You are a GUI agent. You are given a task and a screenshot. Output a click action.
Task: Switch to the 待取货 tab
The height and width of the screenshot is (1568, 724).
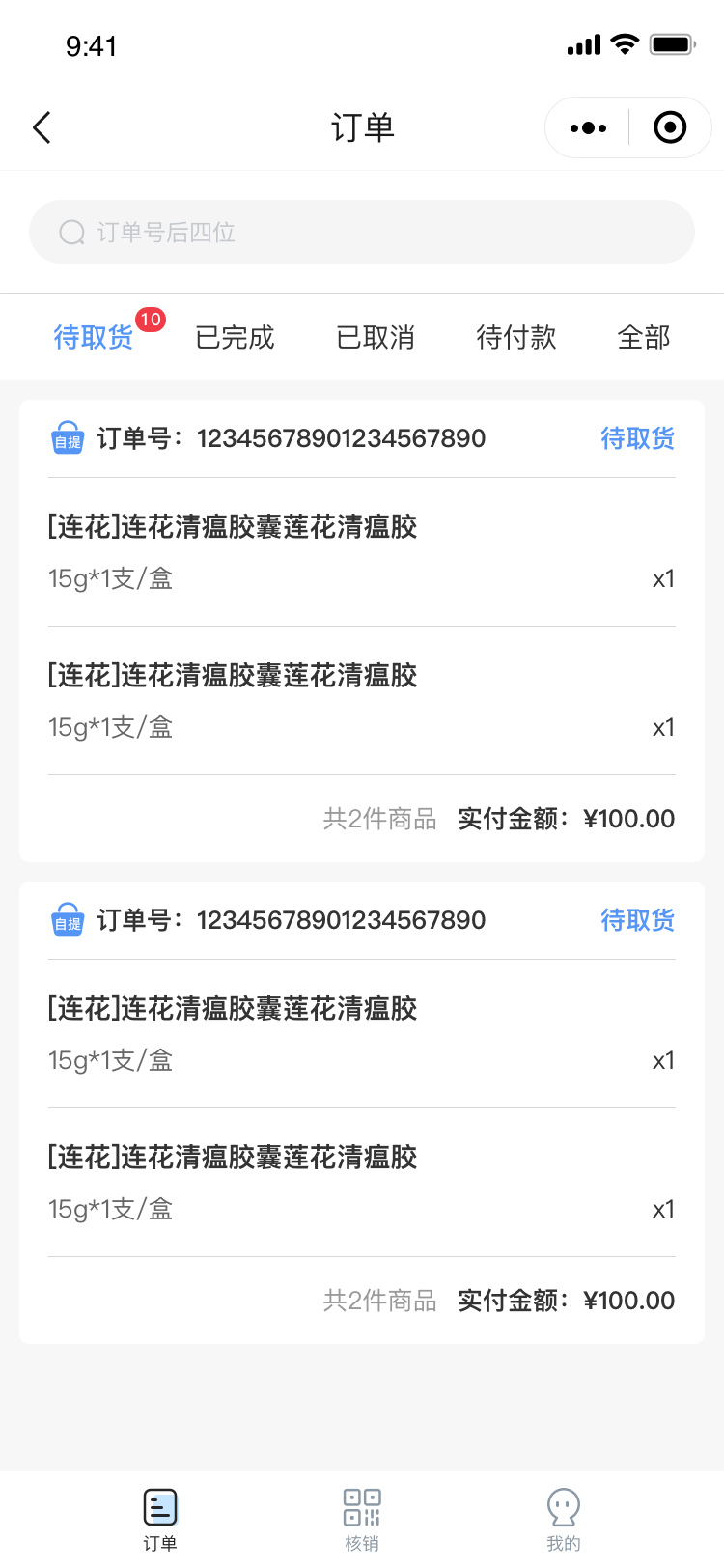click(x=94, y=337)
